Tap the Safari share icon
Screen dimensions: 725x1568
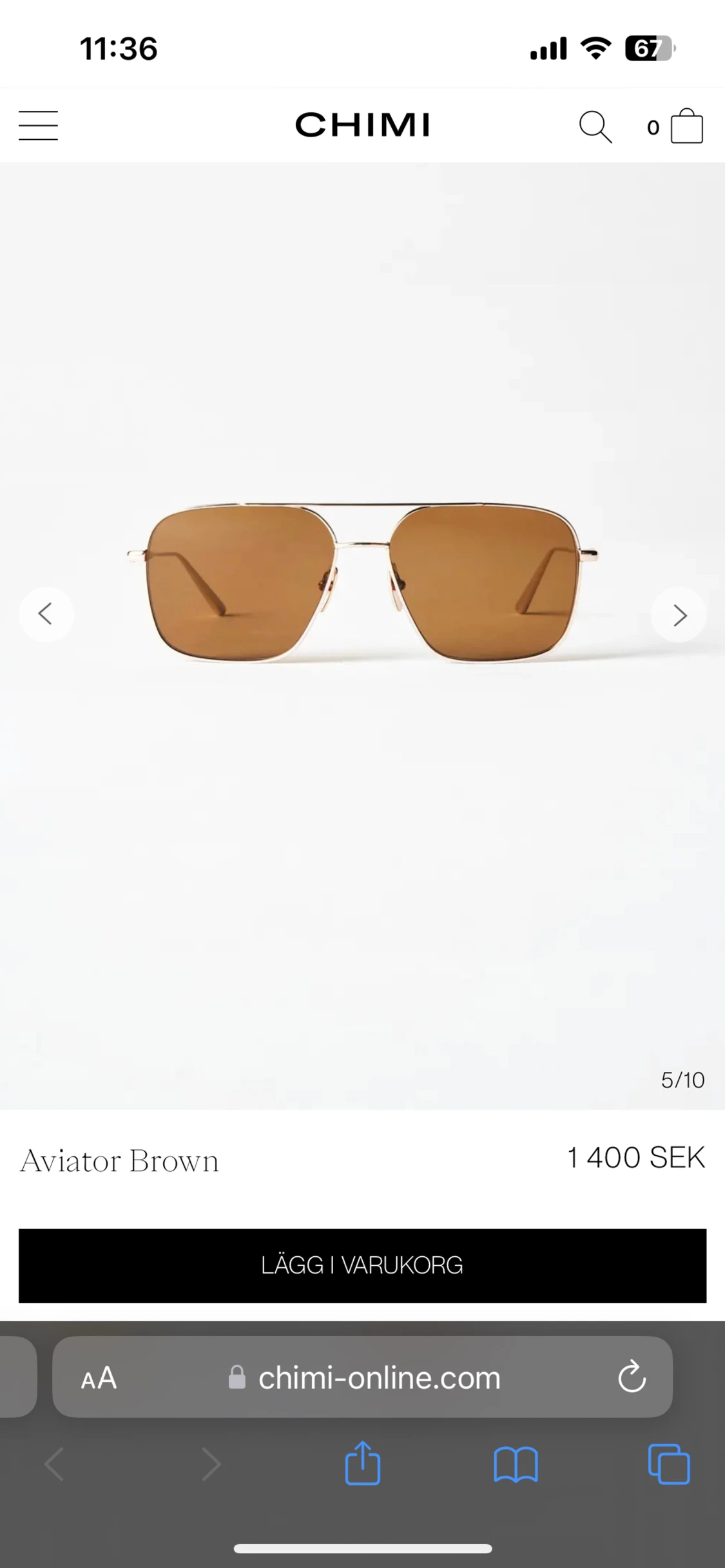click(x=362, y=1464)
